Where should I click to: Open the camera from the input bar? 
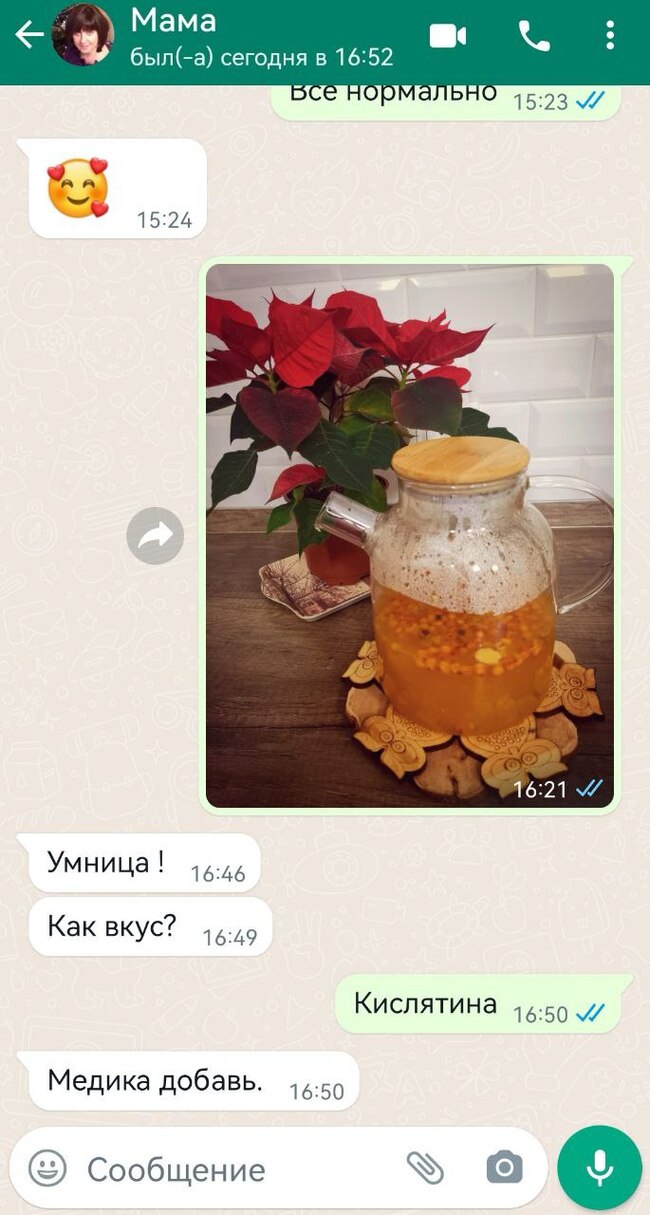pos(504,1167)
